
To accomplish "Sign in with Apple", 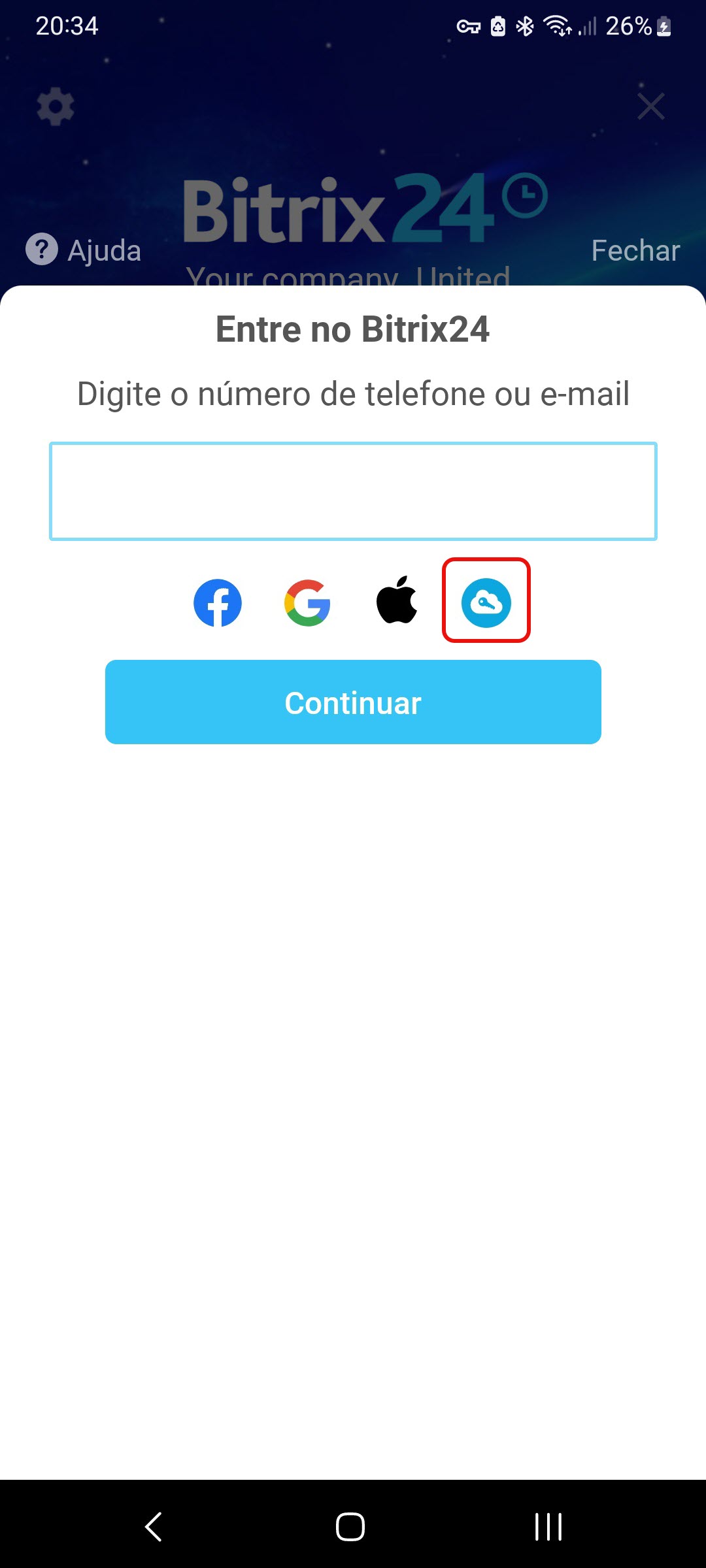I will coord(397,600).
